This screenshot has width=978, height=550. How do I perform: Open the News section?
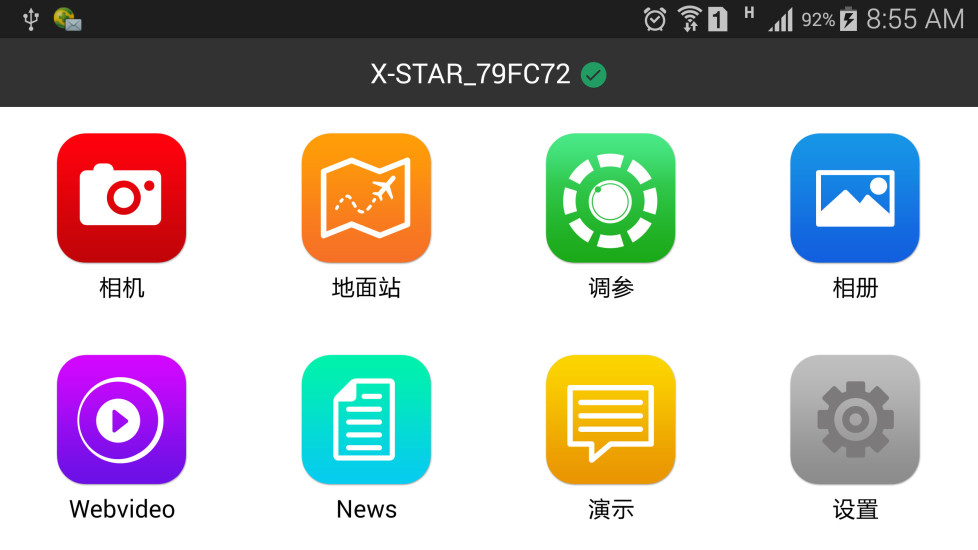coord(366,420)
